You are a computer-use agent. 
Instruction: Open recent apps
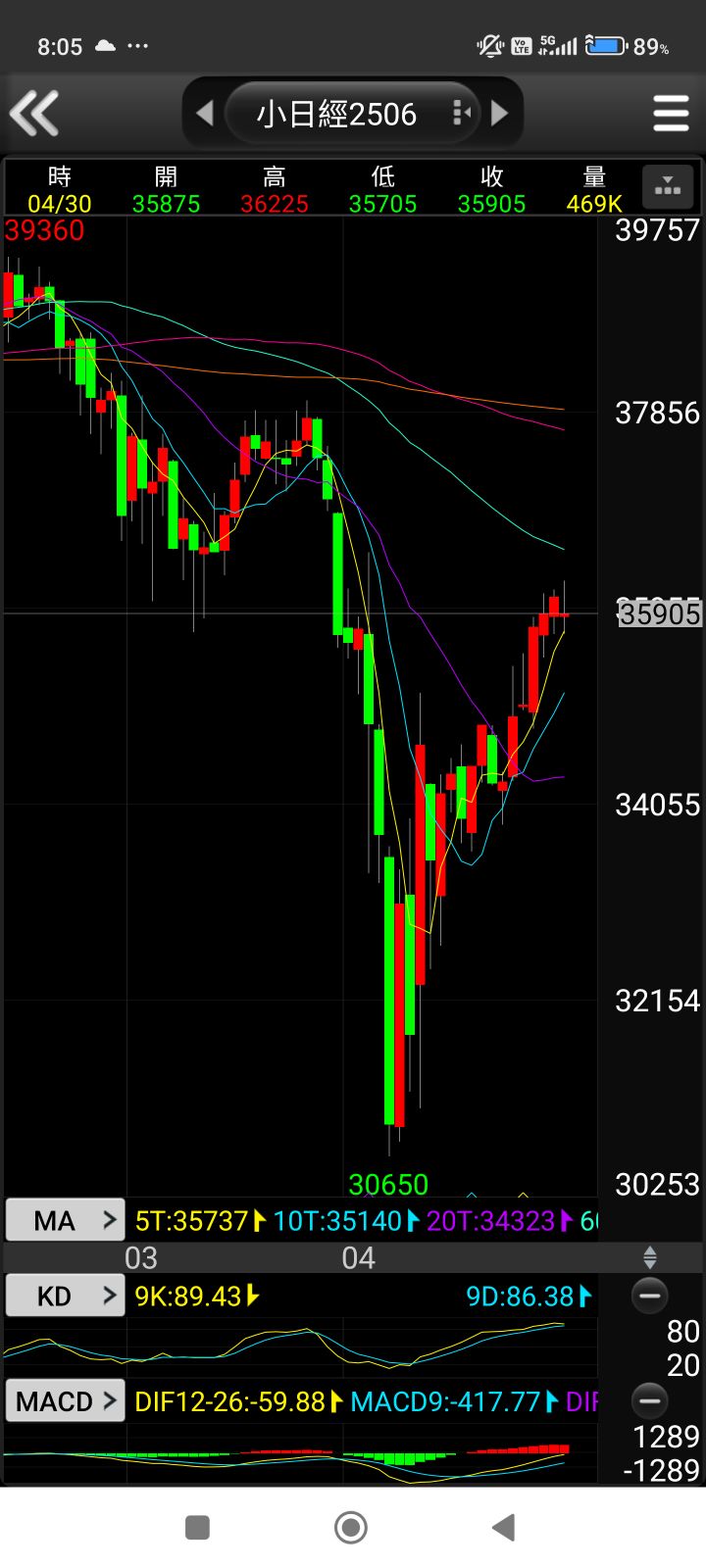coord(197,1527)
